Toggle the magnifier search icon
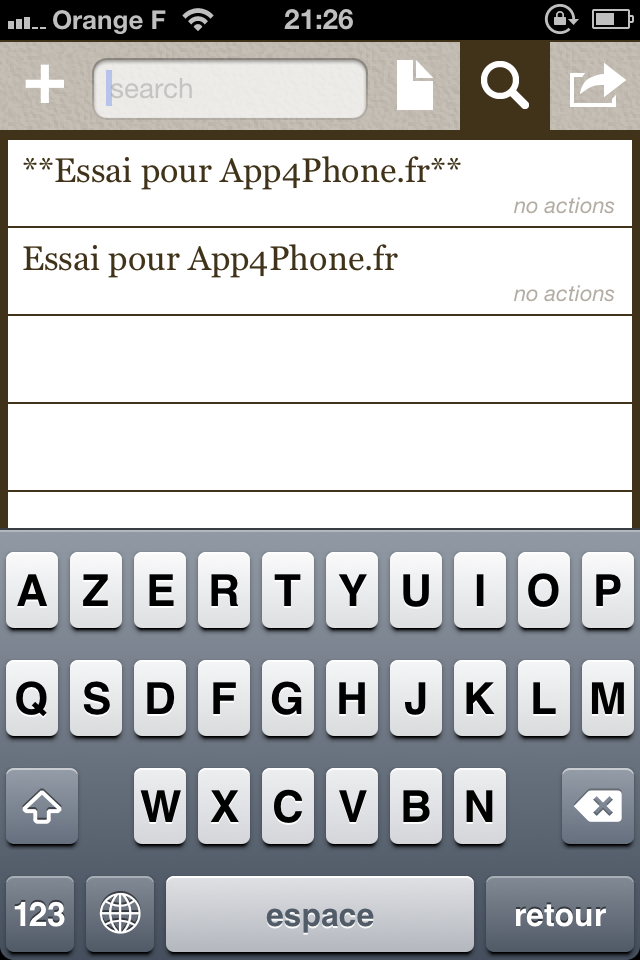This screenshot has width=640, height=960. coord(504,86)
